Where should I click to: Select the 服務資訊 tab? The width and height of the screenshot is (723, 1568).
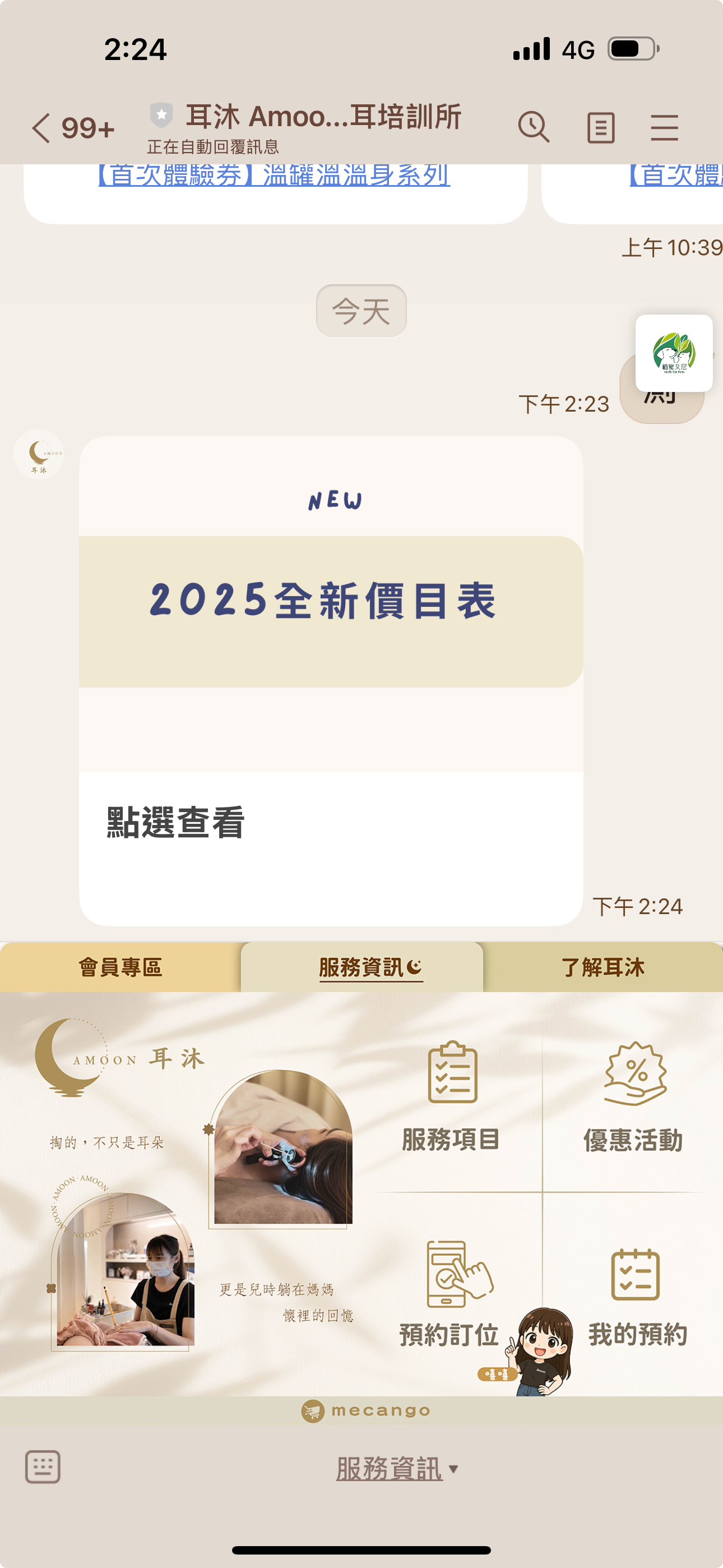(362, 967)
